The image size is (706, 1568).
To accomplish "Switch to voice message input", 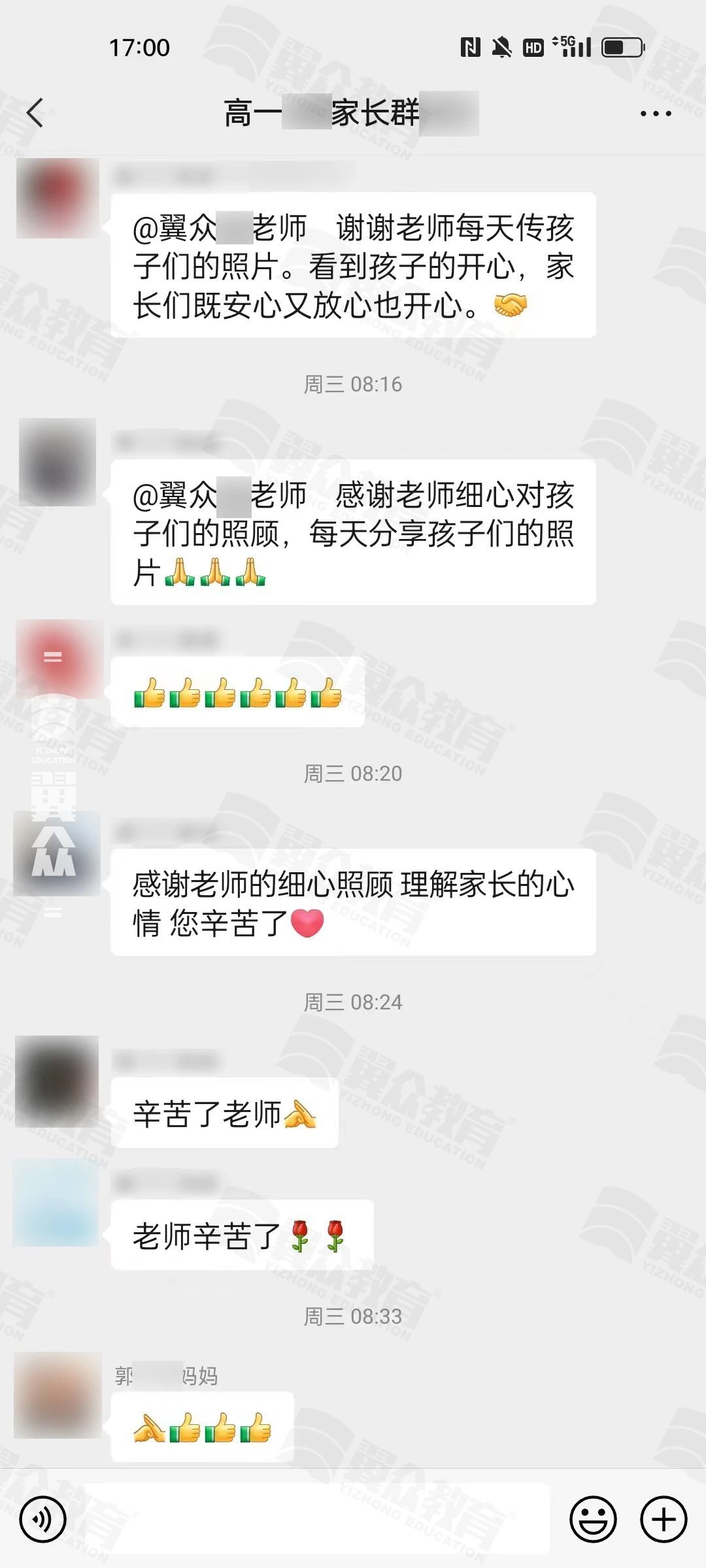I will (x=43, y=1520).
